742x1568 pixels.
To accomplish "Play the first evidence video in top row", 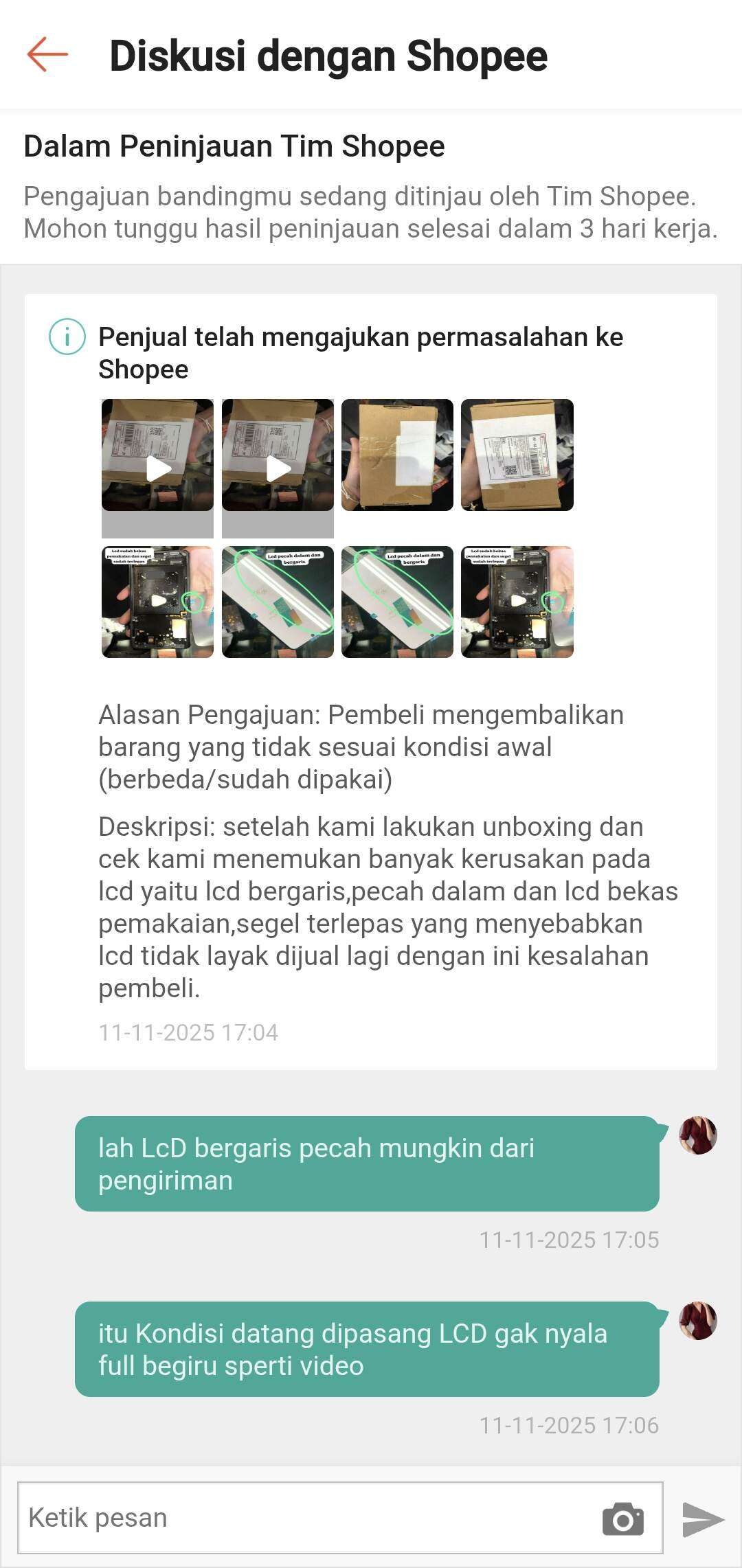I will tap(158, 456).
